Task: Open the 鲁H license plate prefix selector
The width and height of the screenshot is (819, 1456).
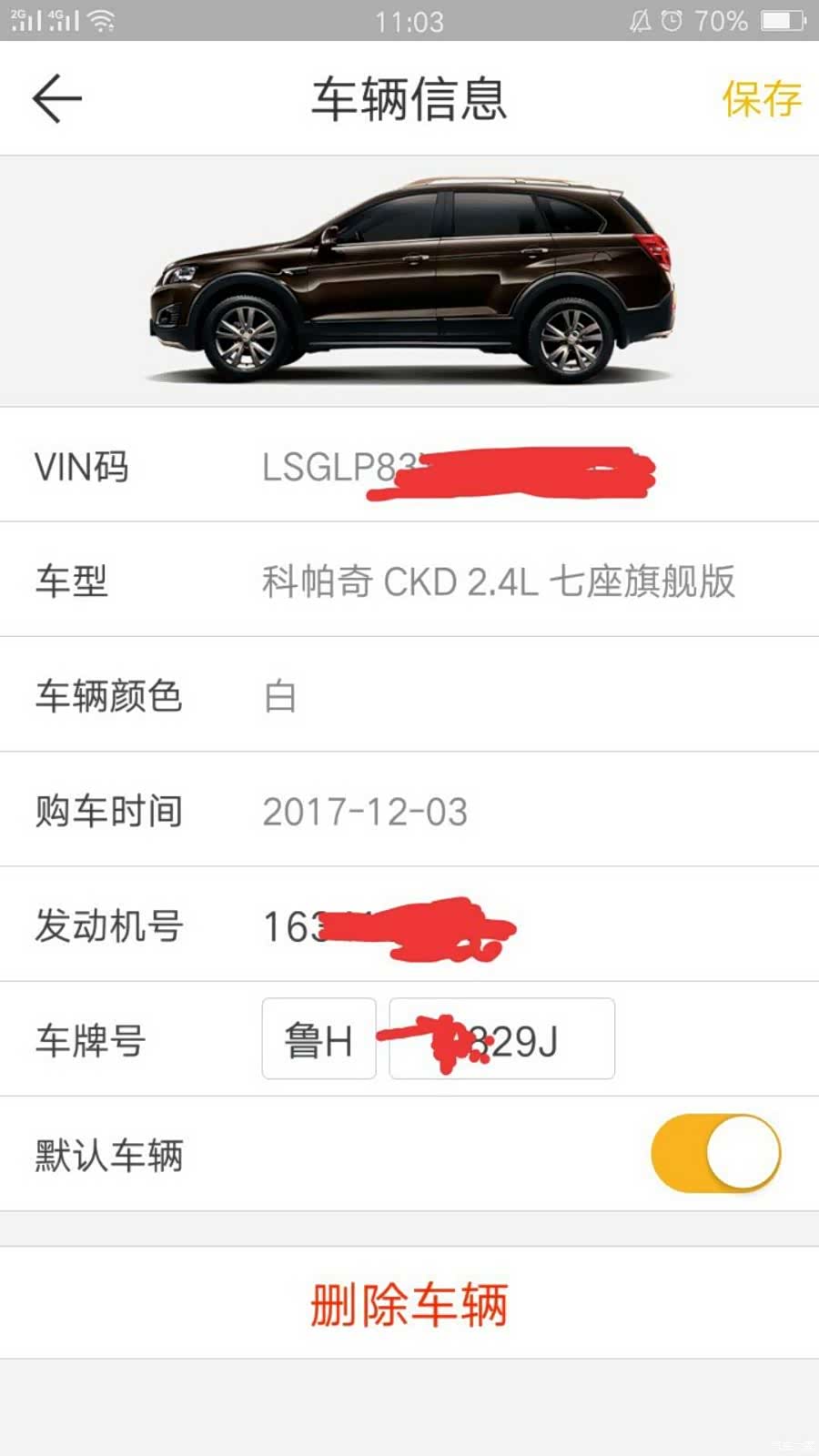Action: pyautogui.click(x=319, y=1039)
